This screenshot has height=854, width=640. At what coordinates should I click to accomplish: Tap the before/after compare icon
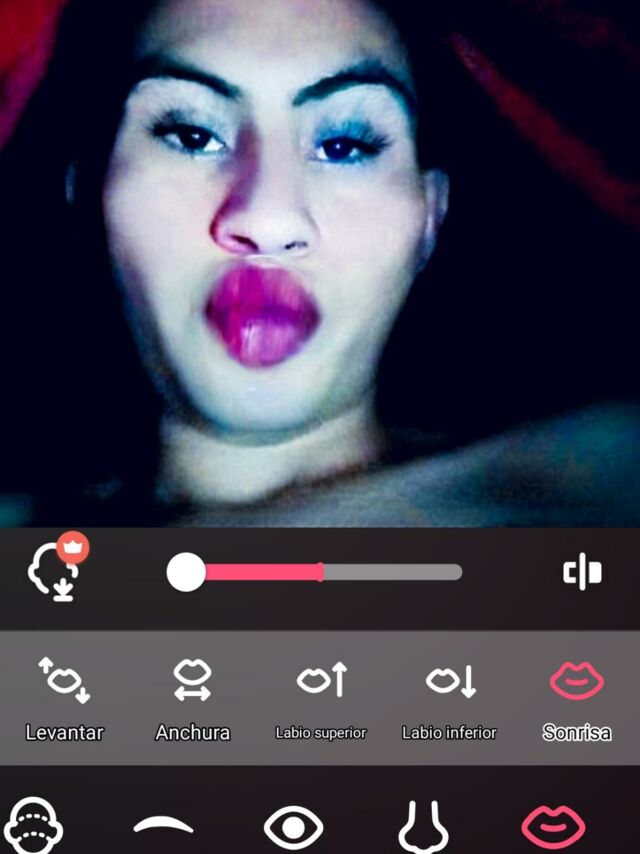582,572
